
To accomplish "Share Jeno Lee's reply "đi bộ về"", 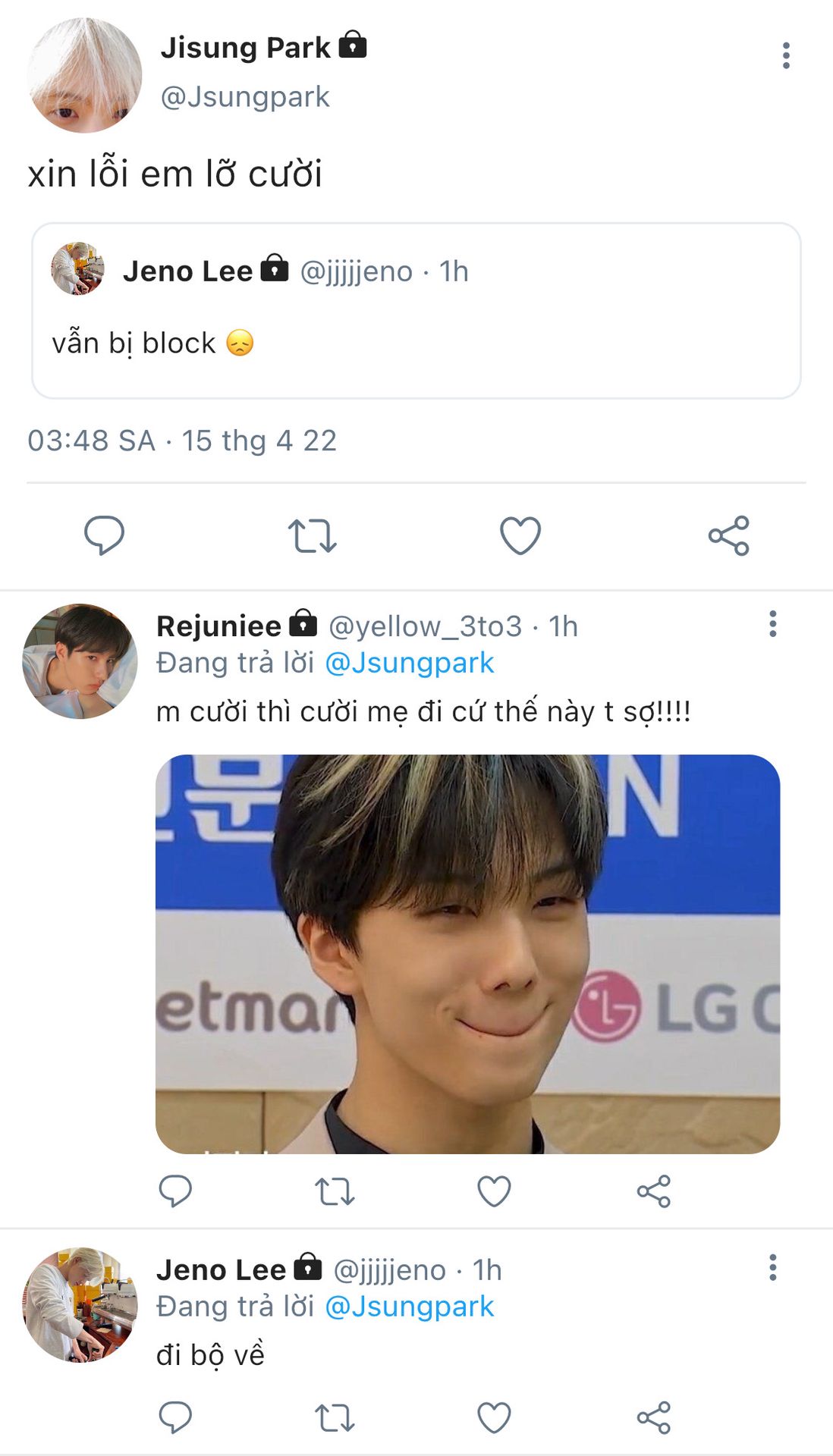I will (x=653, y=1417).
